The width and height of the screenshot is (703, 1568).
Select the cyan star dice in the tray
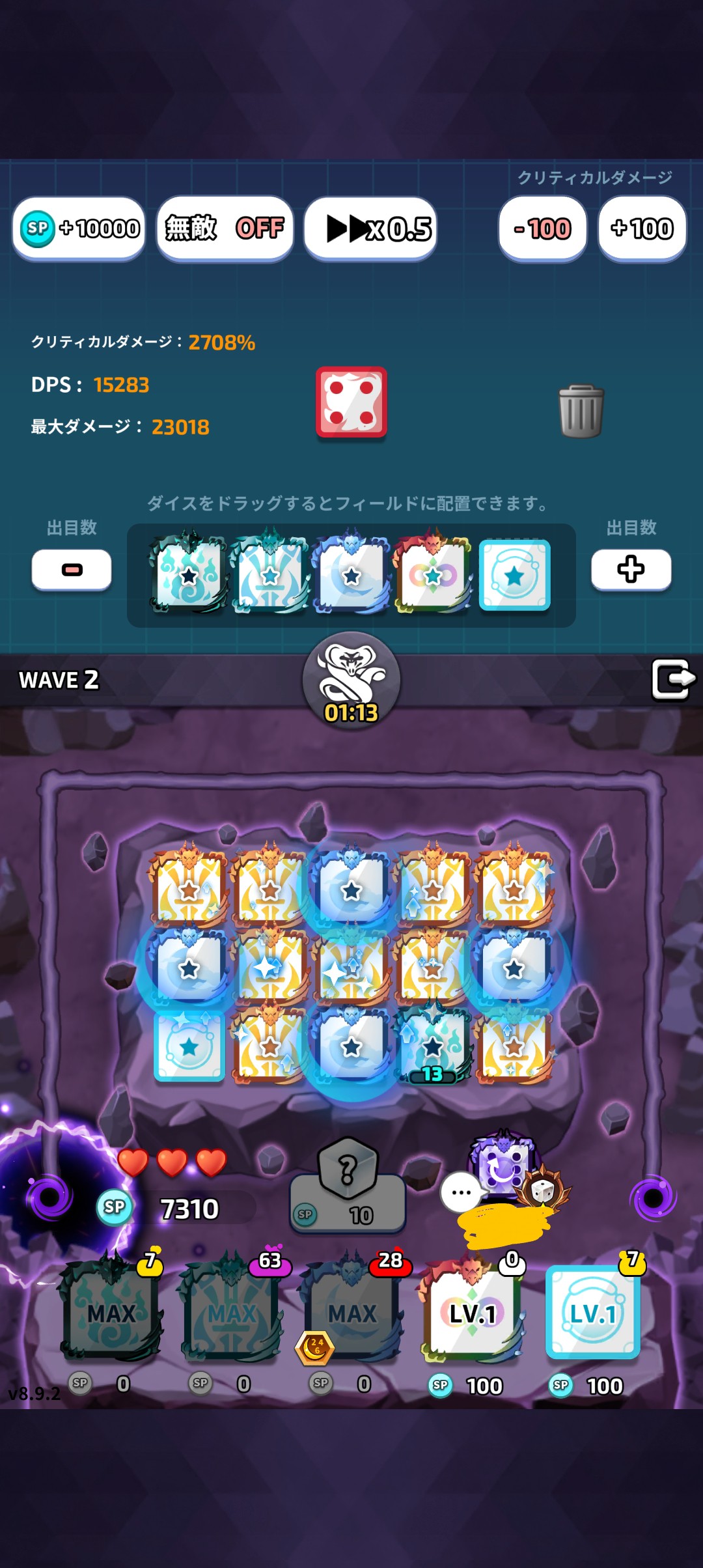pos(515,576)
